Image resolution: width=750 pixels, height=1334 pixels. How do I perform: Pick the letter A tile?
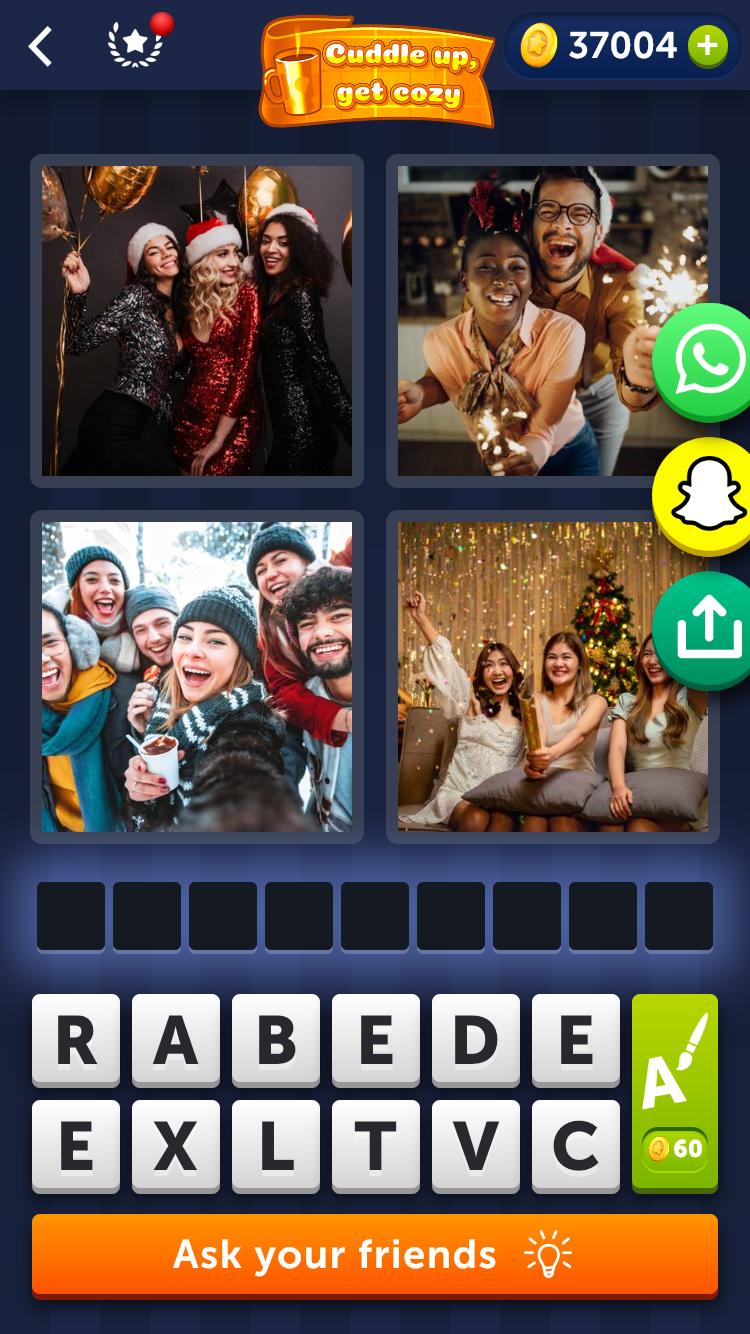coord(176,1040)
